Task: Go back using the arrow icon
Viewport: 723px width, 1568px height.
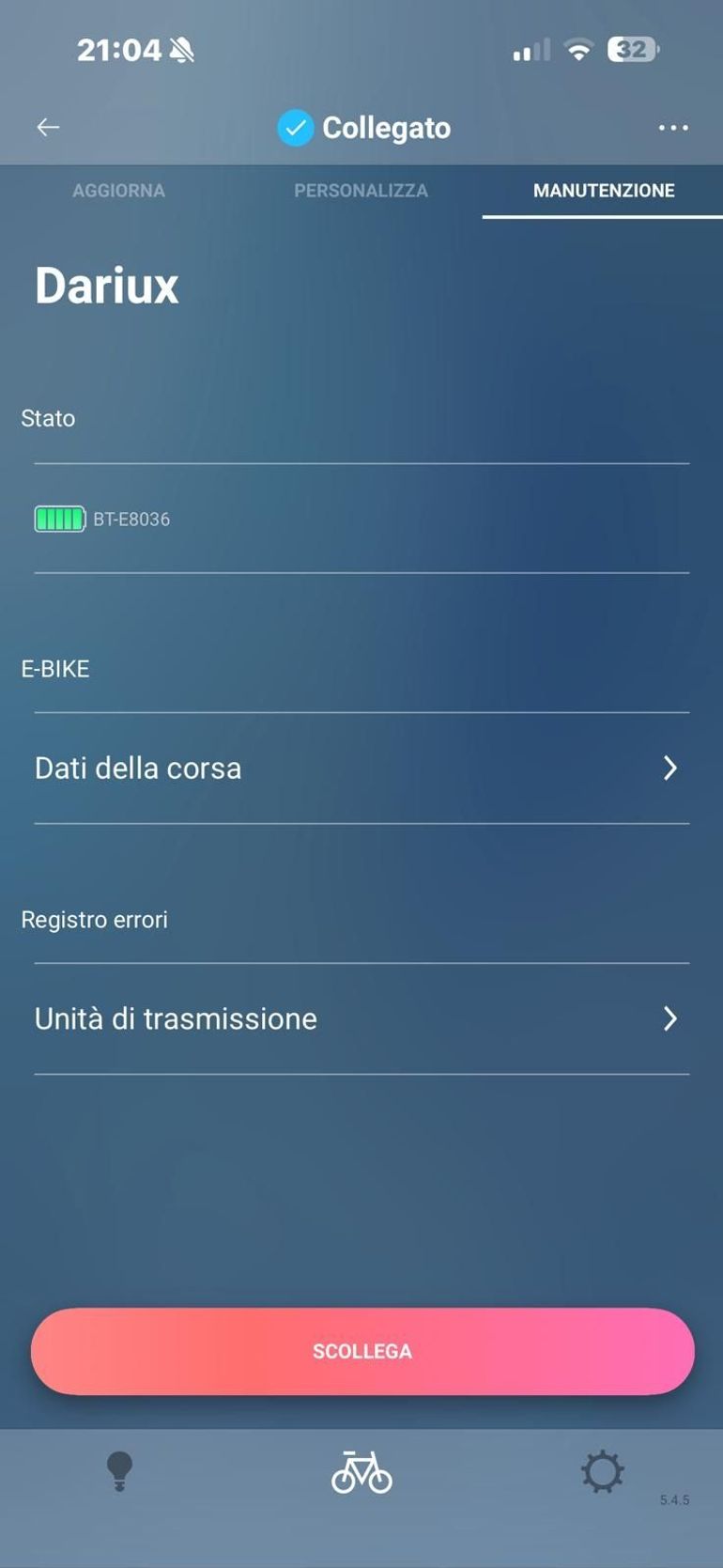Action: coord(48,127)
